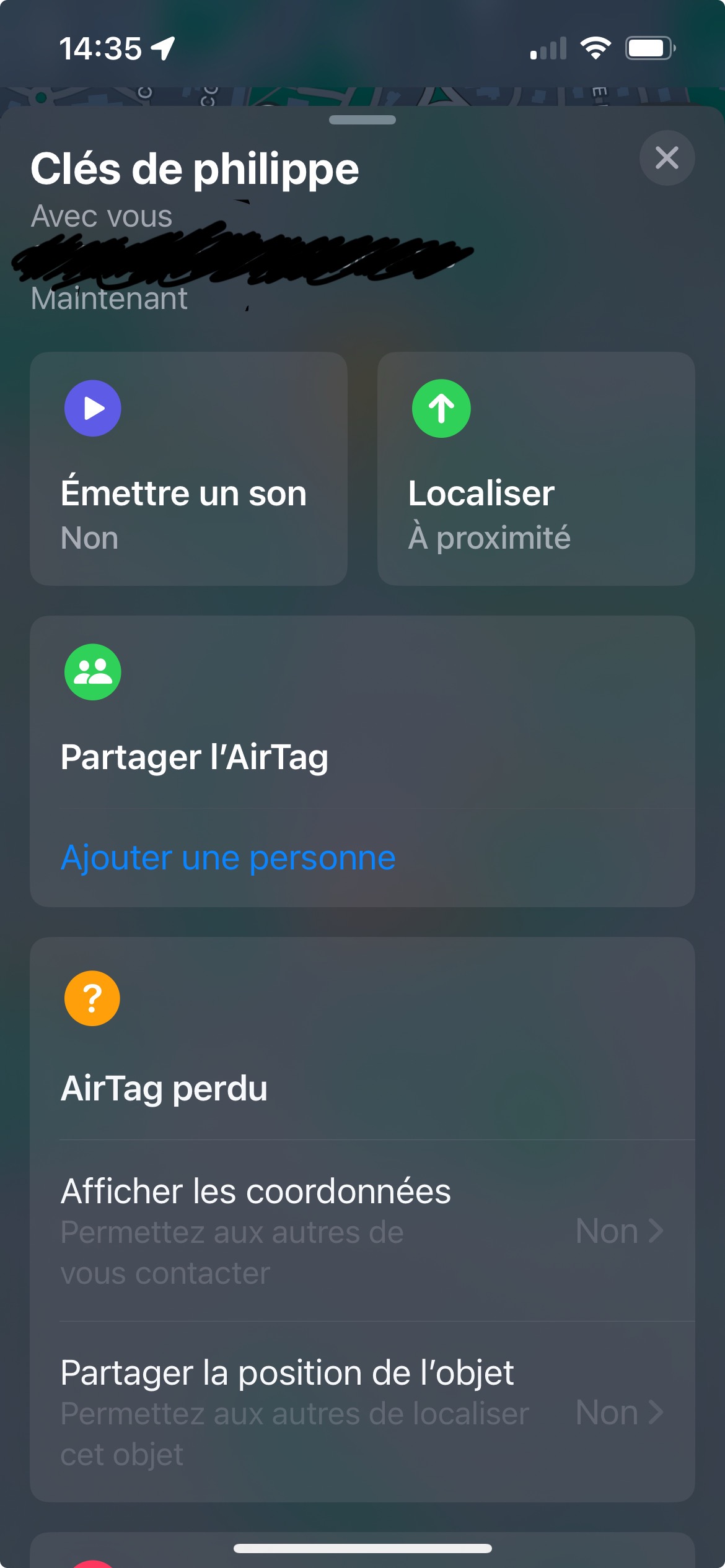This screenshot has width=725, height=1568.
Task: Open Partager la position de l'objet
Action: [362, 1413]
